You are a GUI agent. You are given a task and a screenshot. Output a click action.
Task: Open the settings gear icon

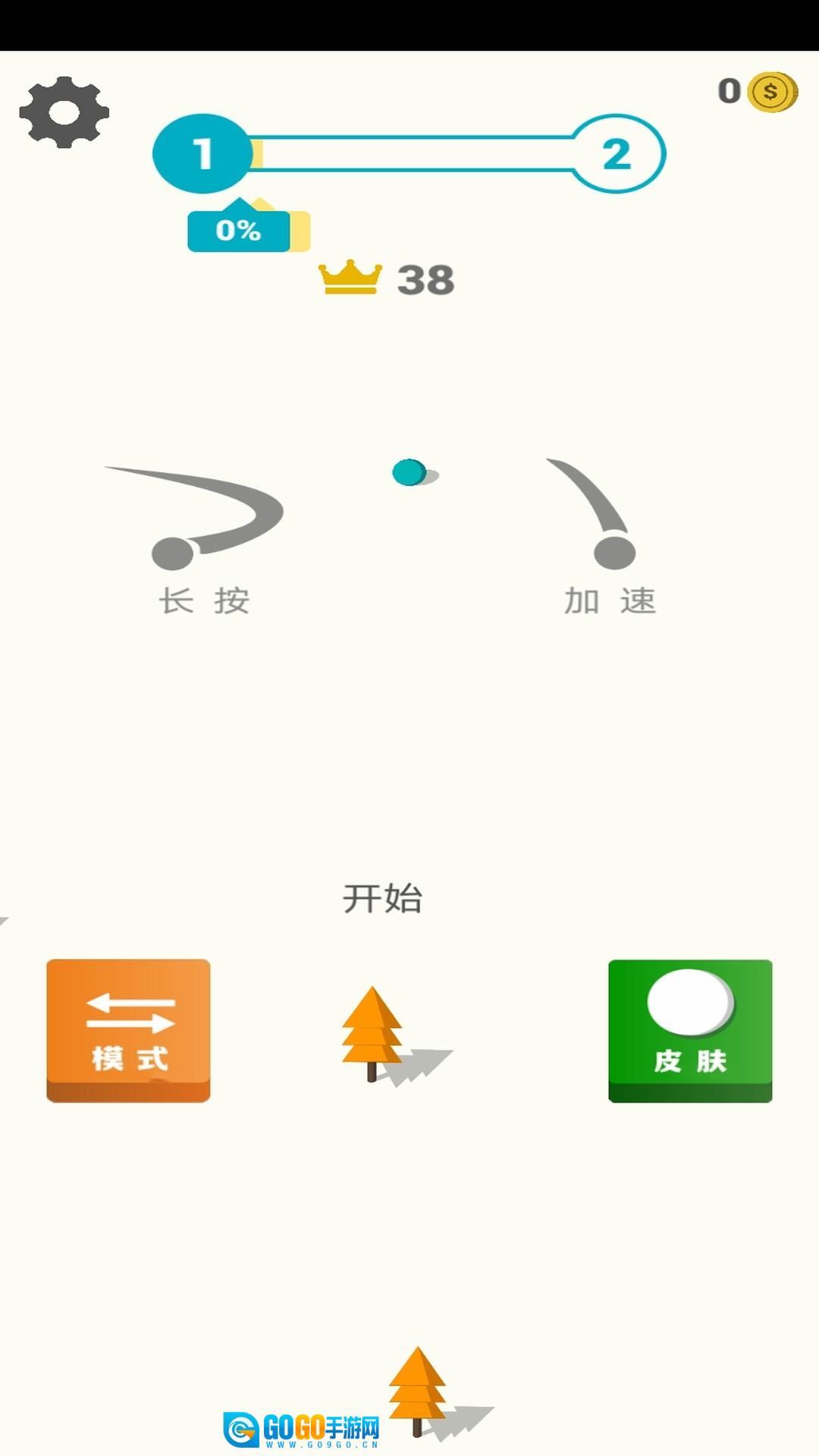64,112
